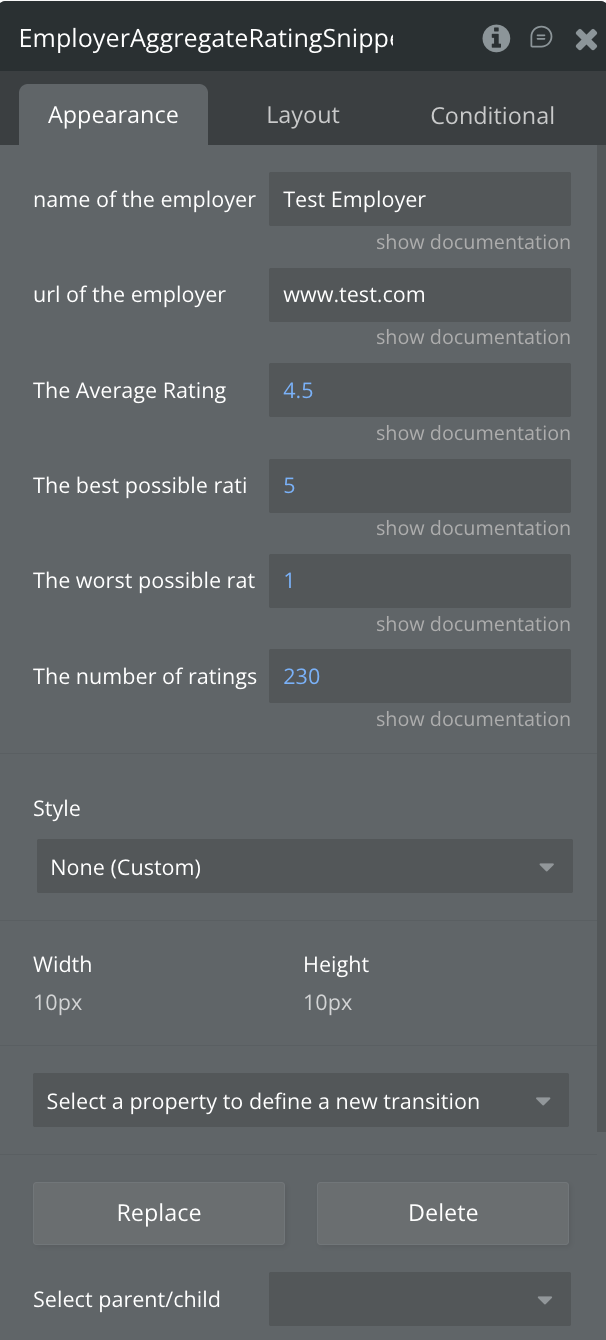Edit The number of ratings field
The height and width of the screenshot is (1340, 606).
tap(419, 676)
